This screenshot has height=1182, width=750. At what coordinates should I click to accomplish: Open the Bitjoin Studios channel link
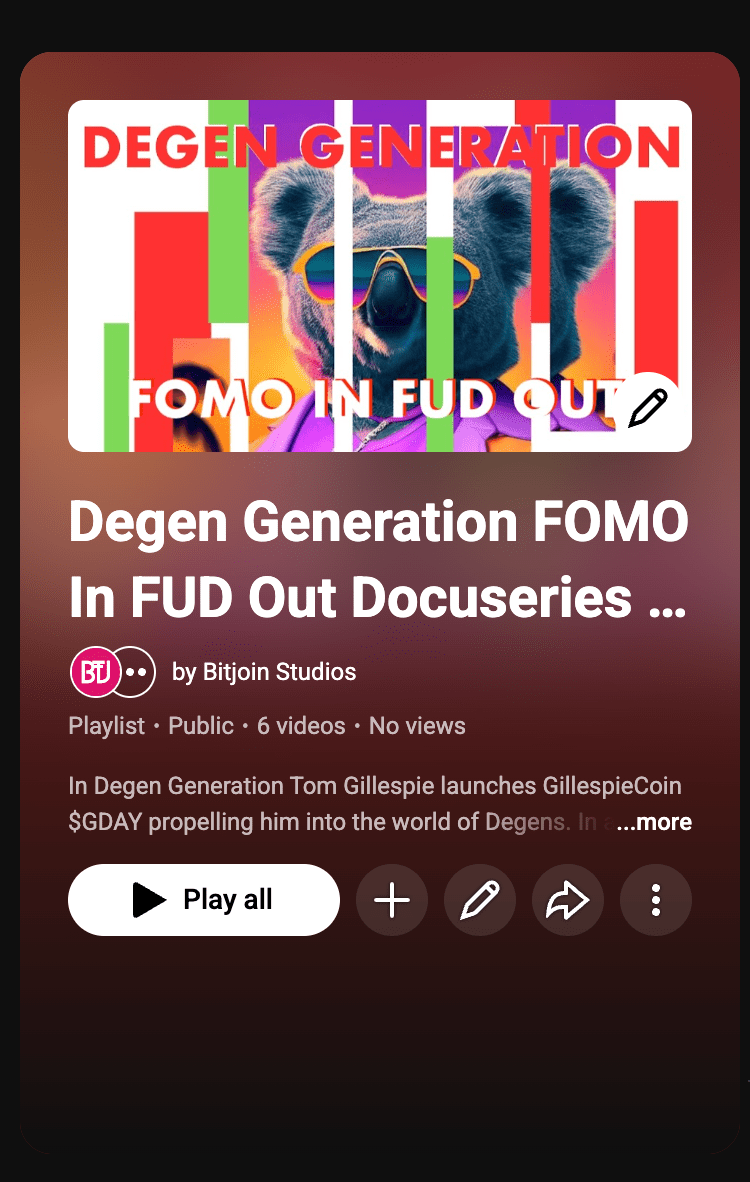[264, 672]
